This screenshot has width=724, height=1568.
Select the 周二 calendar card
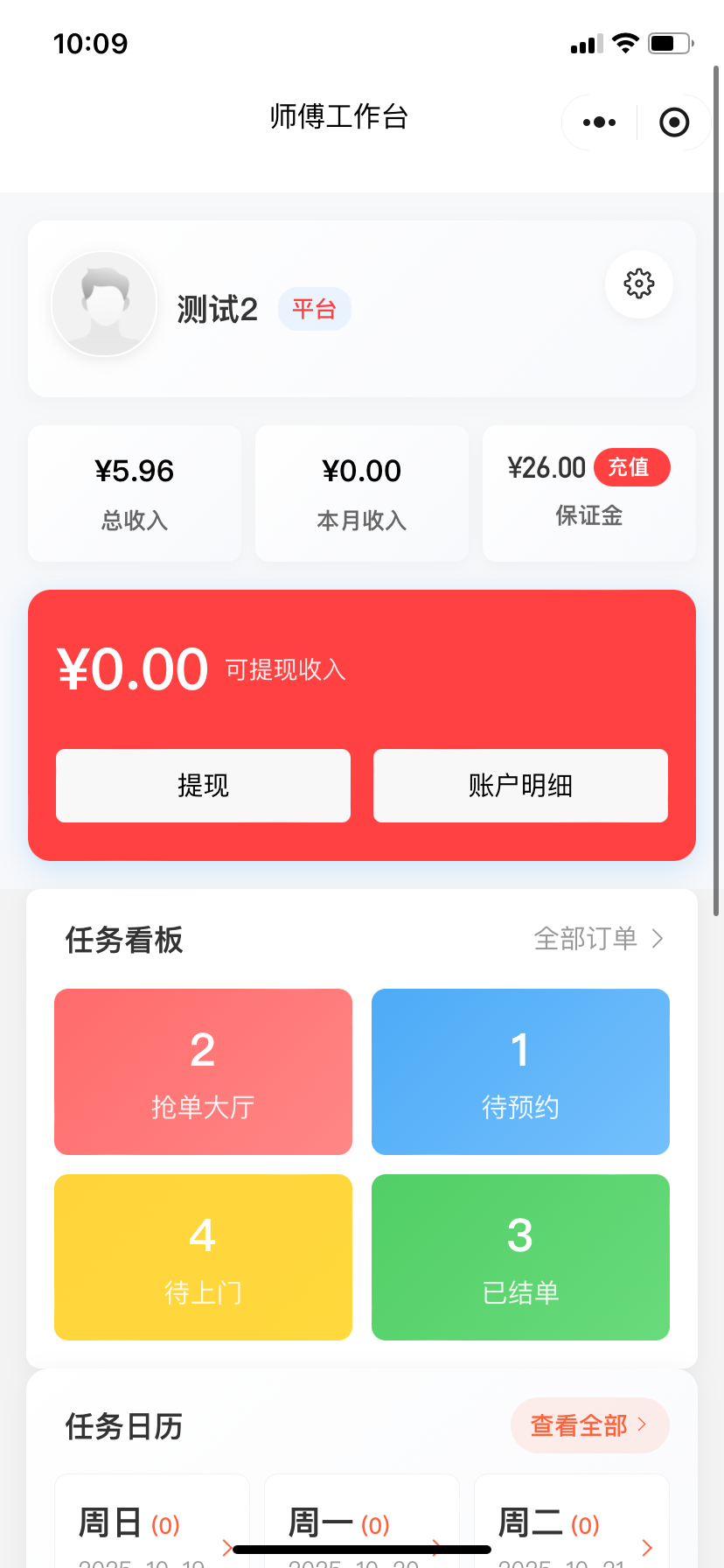tap(571, 1524)
